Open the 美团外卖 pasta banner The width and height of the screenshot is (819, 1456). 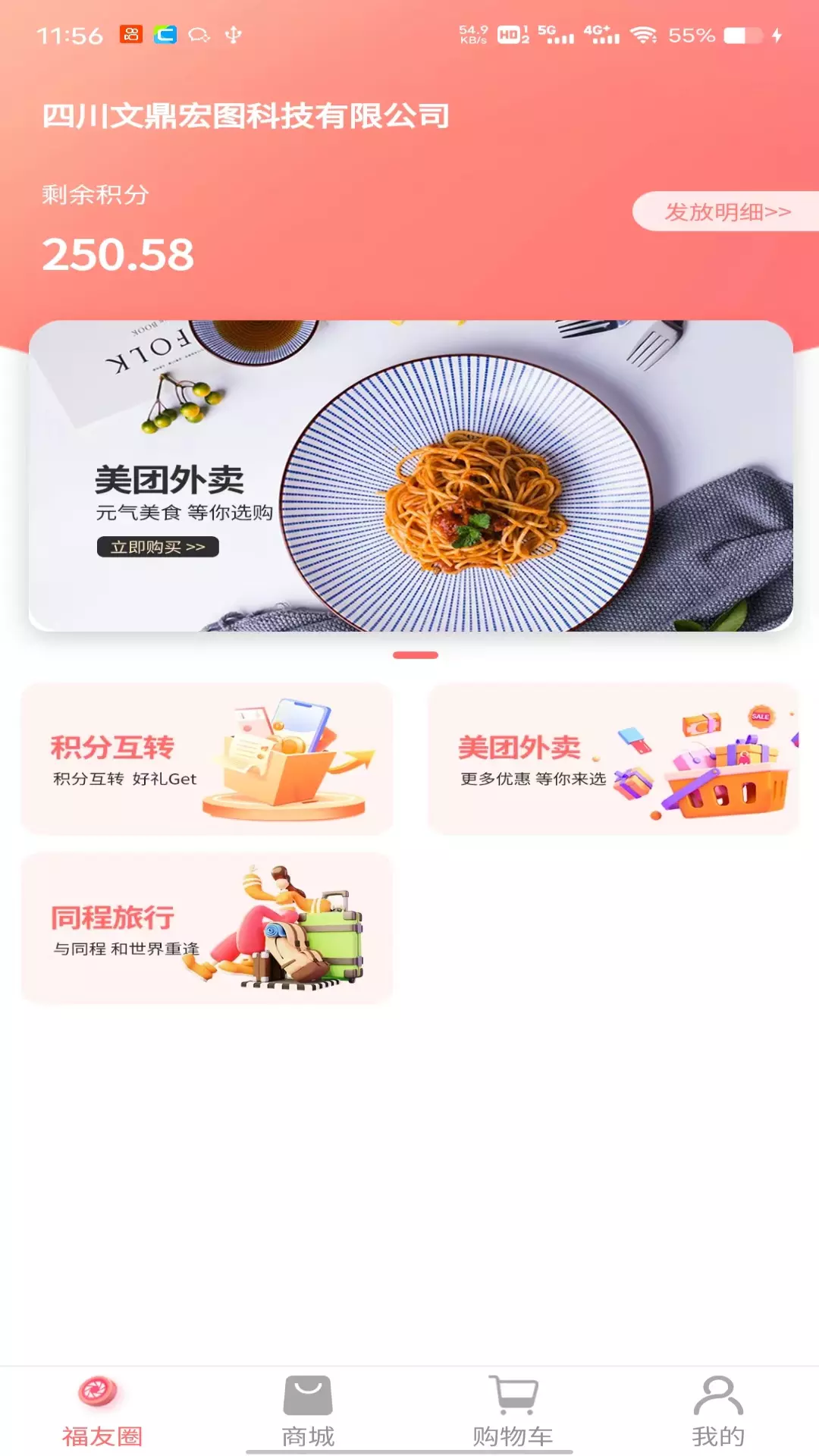click(410, 475)
